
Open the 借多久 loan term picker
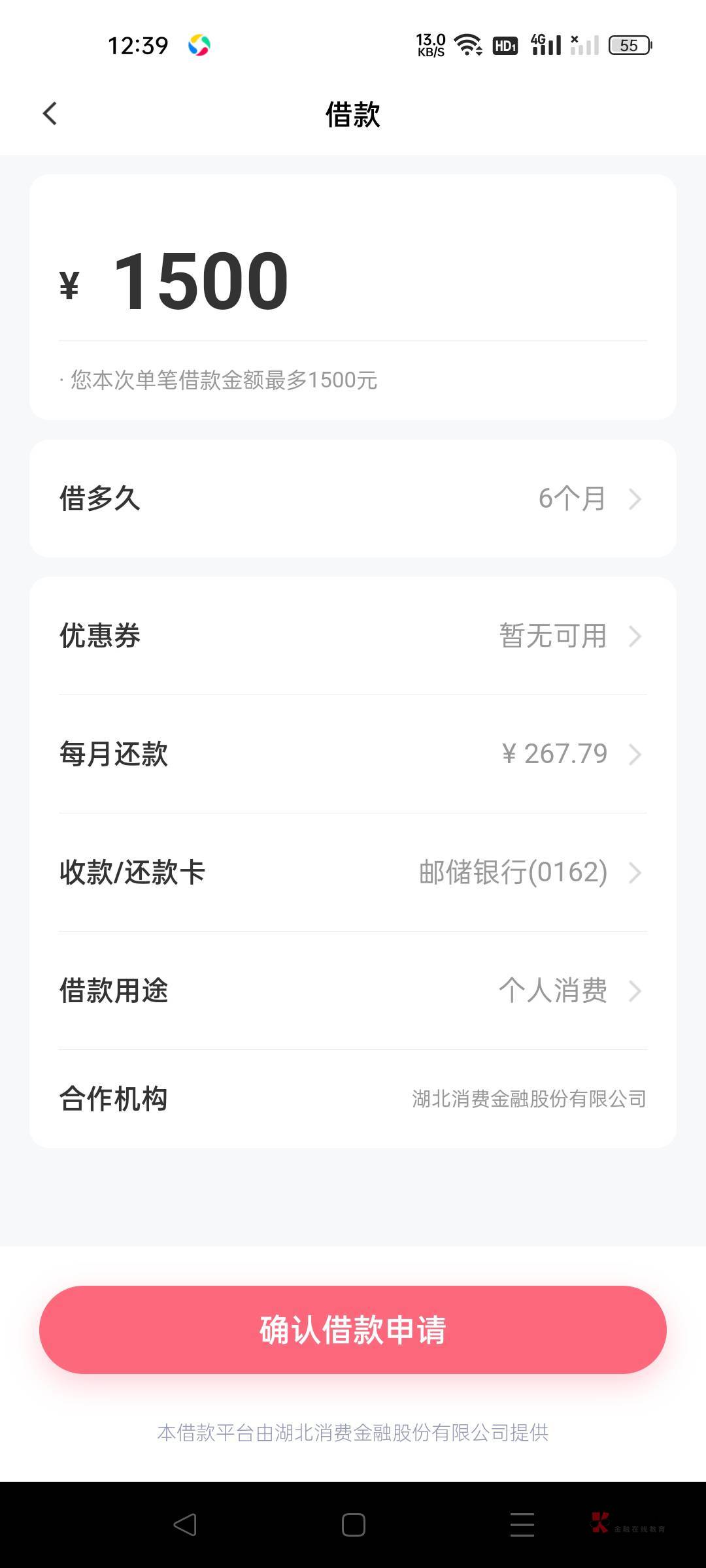point(353,498)
